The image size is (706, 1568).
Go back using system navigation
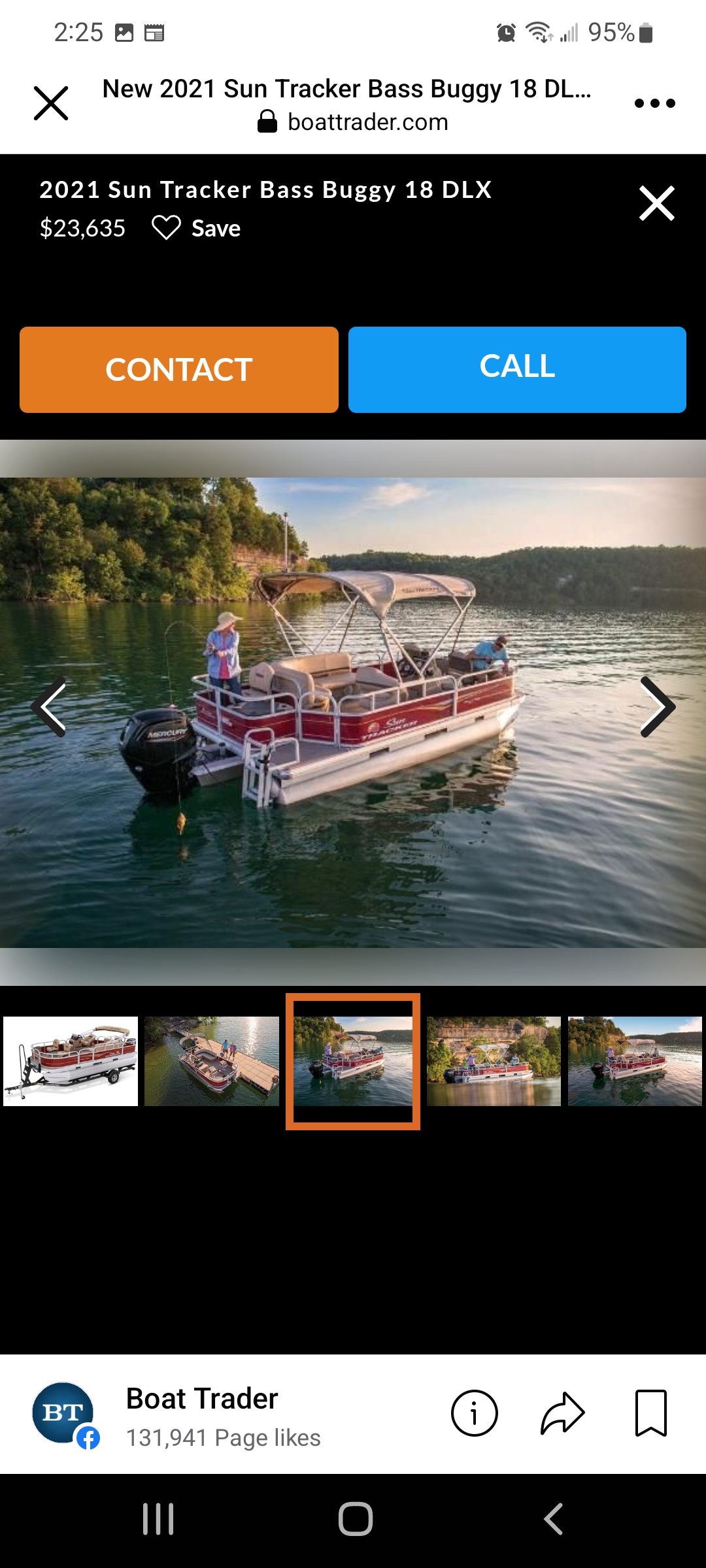[x=553, y=1518]
